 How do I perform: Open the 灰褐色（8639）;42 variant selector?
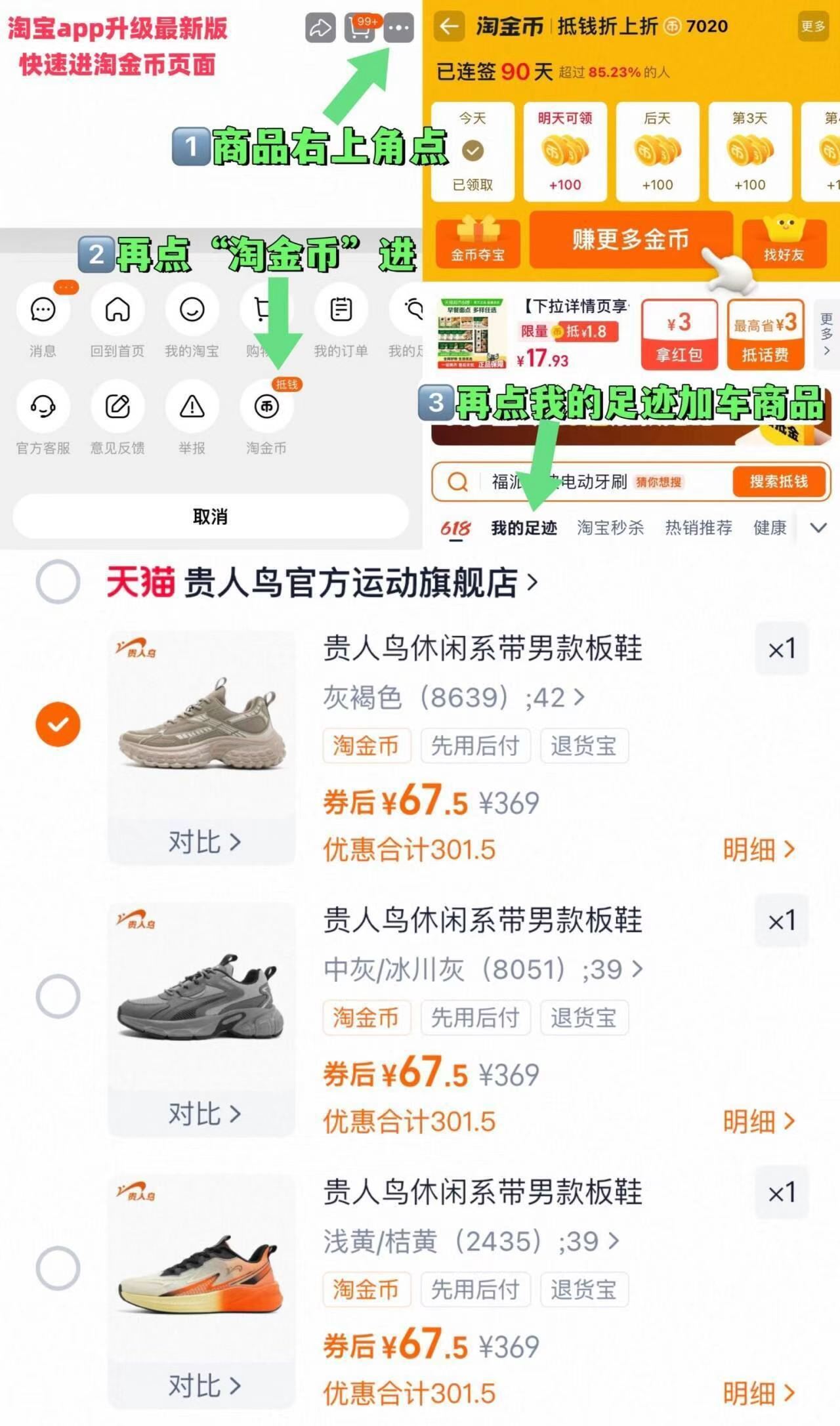[x=453, y=698]
